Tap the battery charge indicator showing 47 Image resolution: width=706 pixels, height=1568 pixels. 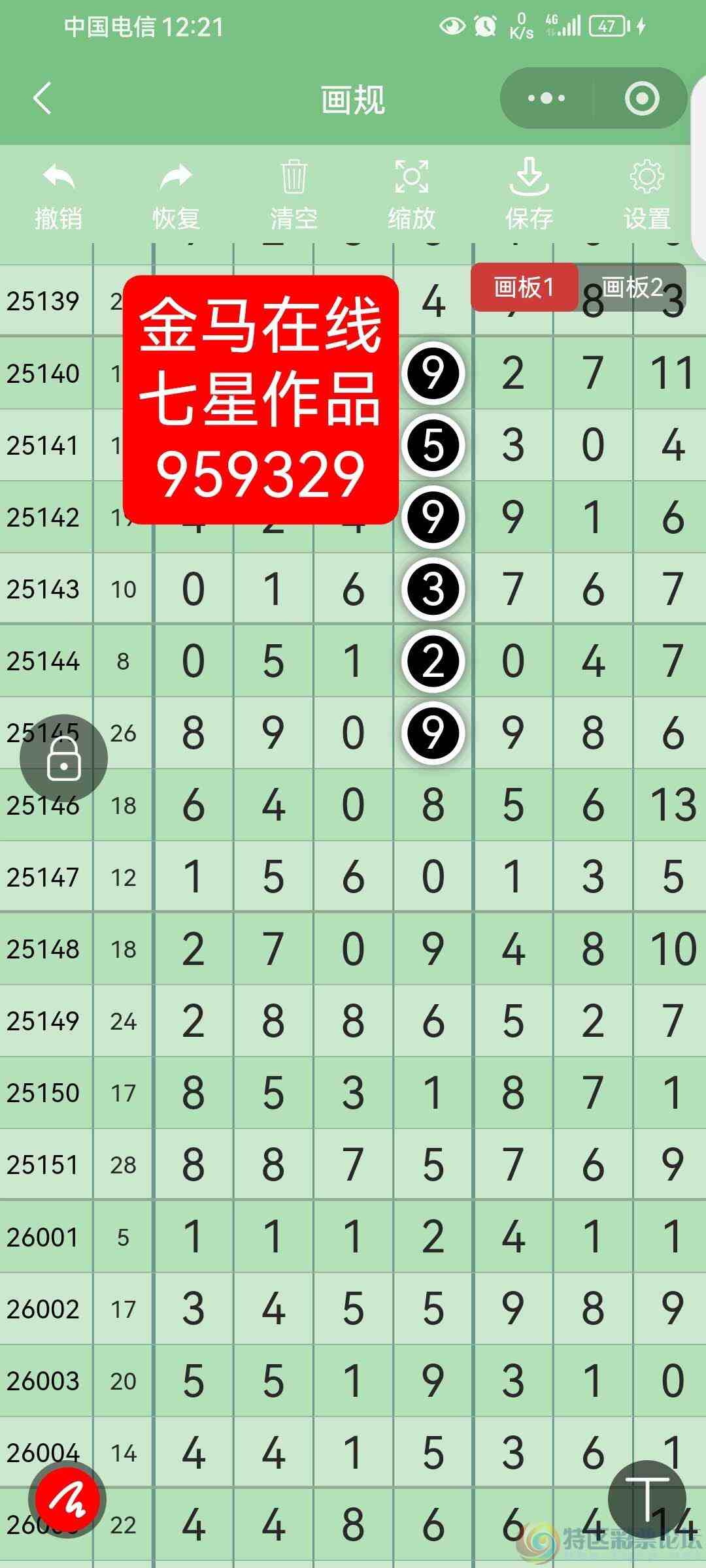[607, 26]
